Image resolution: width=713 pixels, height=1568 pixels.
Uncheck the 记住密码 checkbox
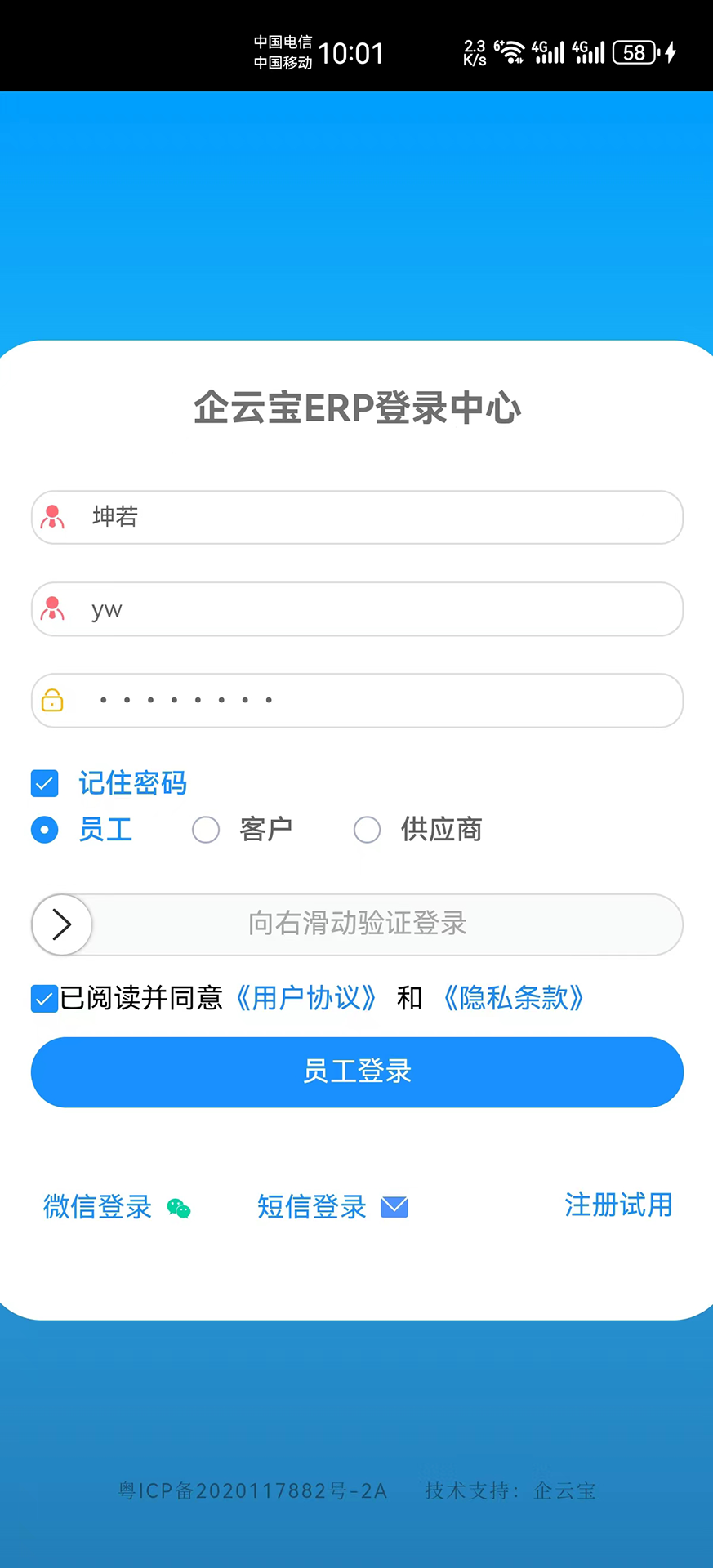45,783
